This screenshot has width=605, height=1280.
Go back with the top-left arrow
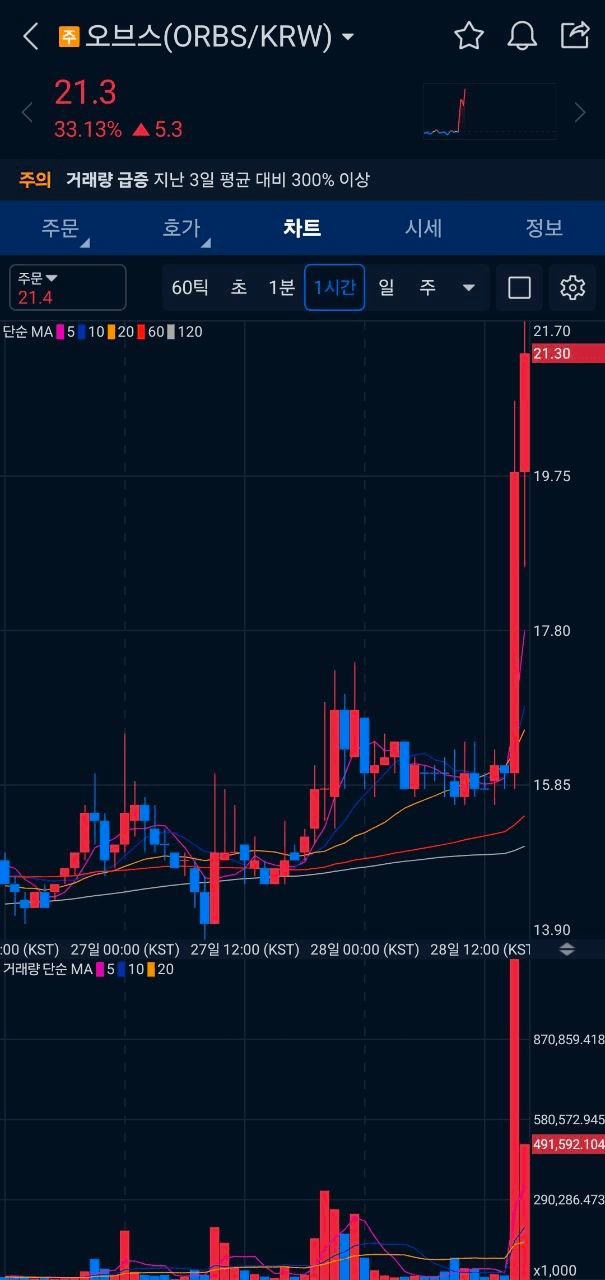pyautogui.click(x=30, y=37)
